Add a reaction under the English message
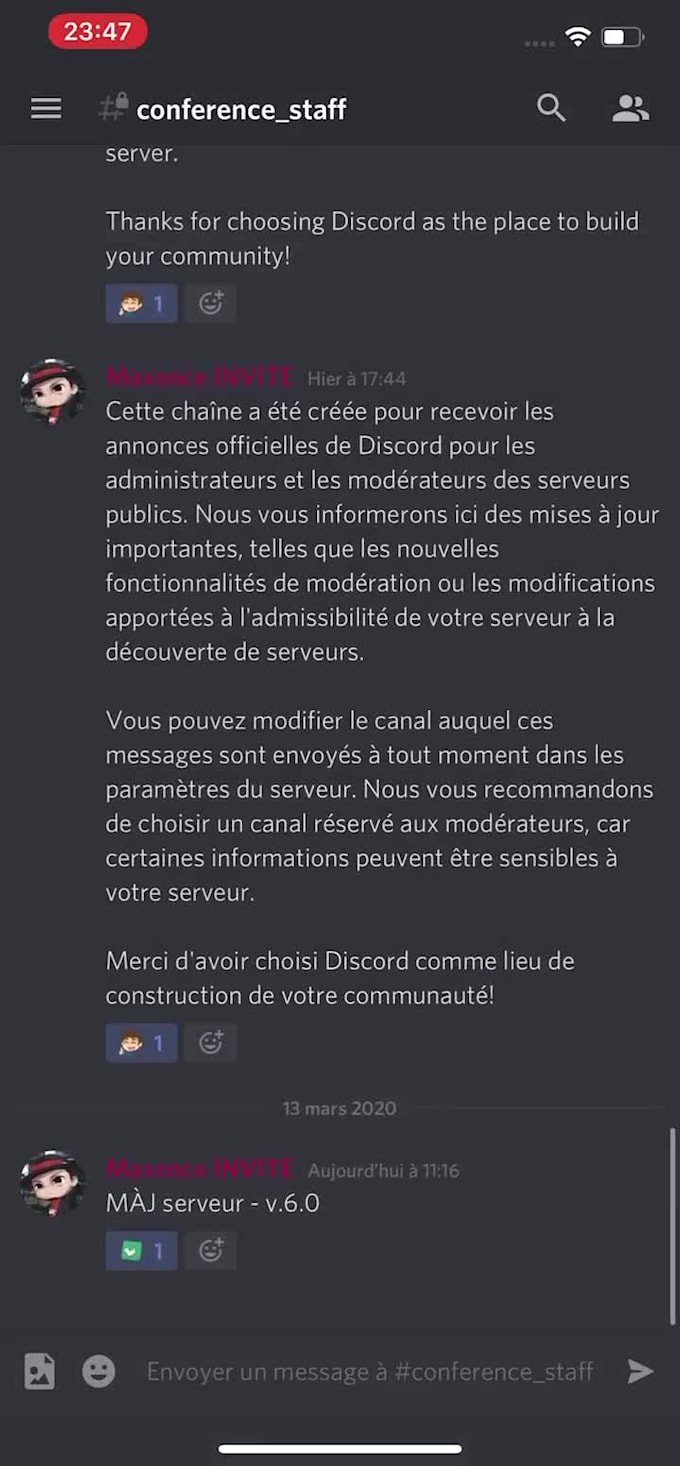680x1466 pixels. (x=210, y=303)
